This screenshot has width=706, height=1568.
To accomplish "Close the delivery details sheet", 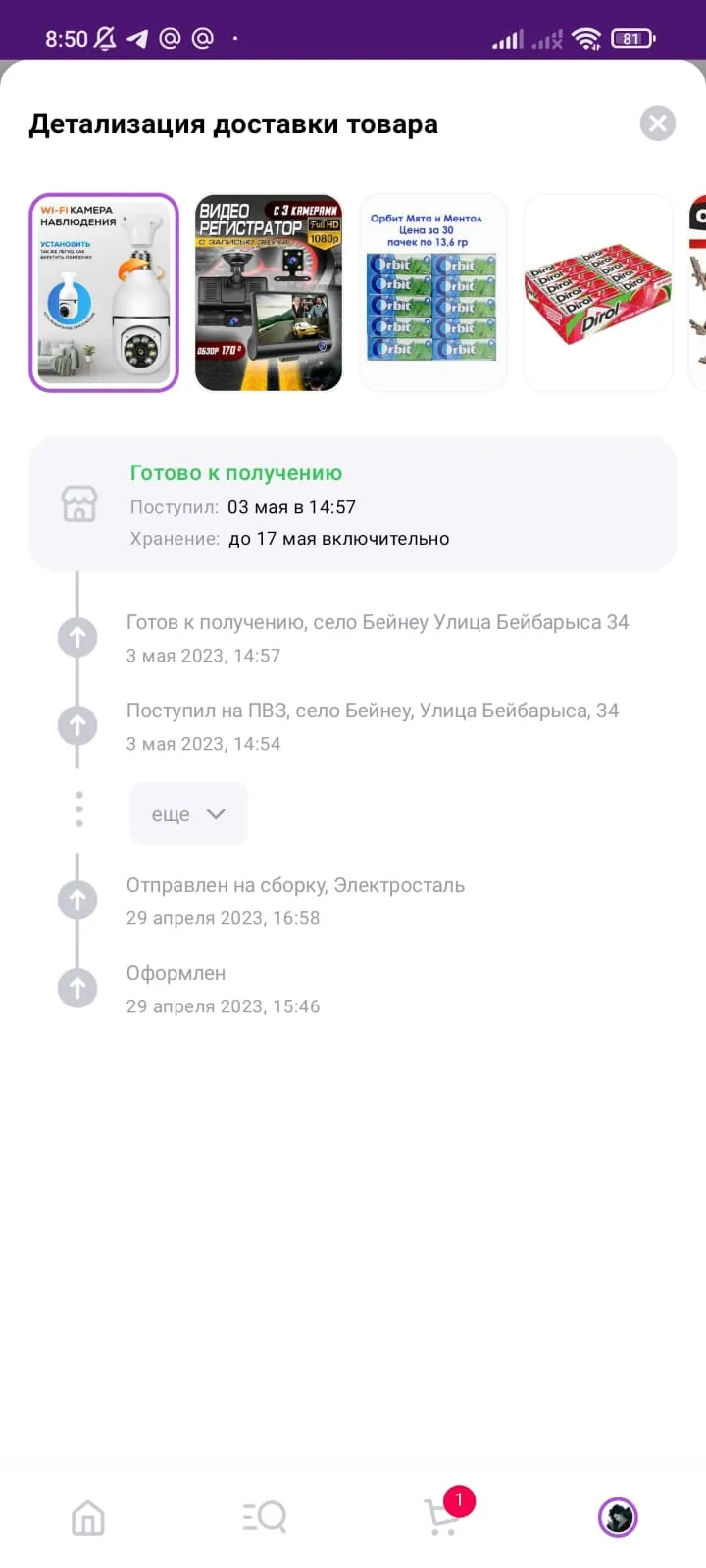I will coord(658,123).
